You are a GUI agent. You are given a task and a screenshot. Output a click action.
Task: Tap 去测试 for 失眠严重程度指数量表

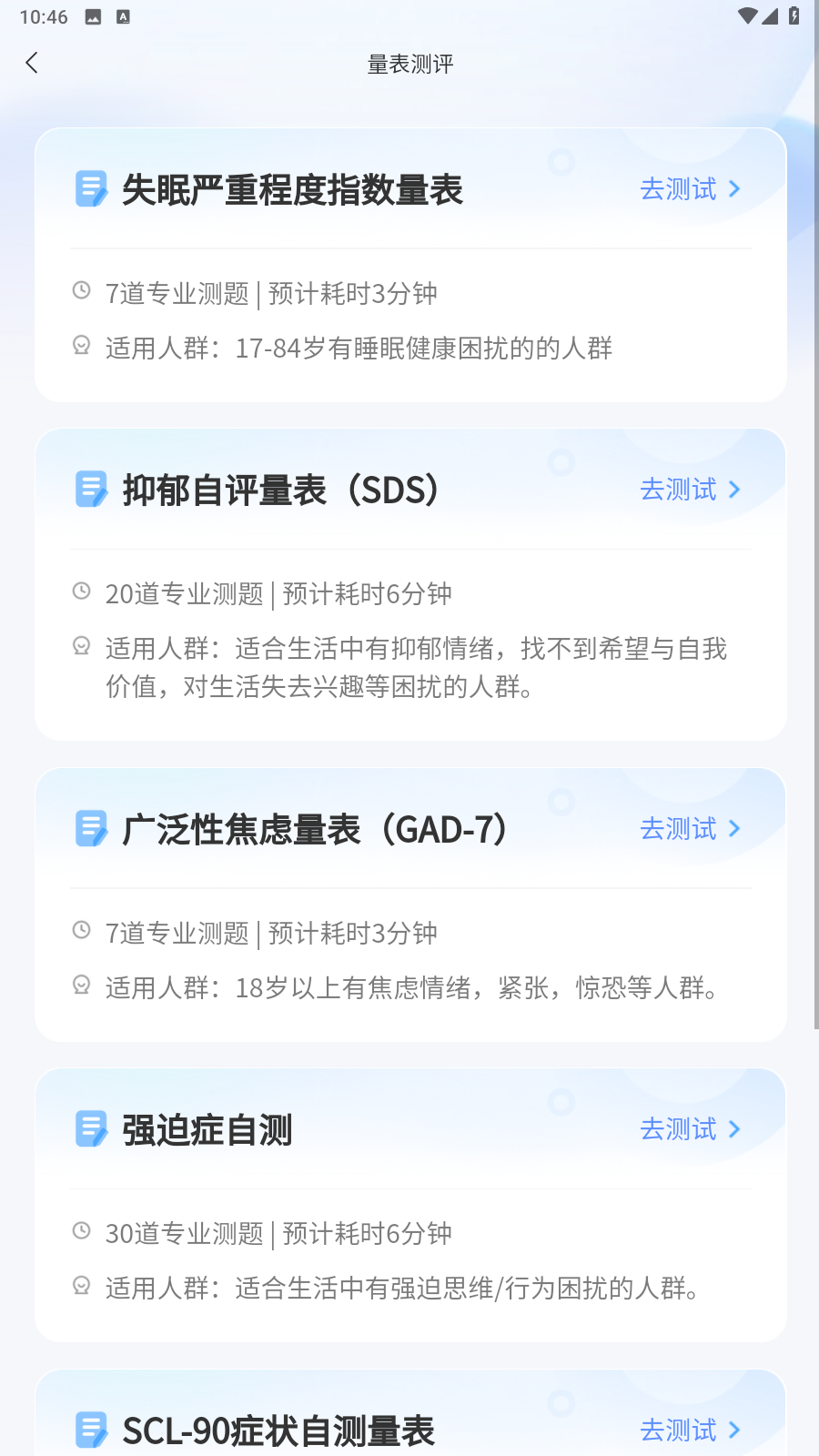click(691, 189)
